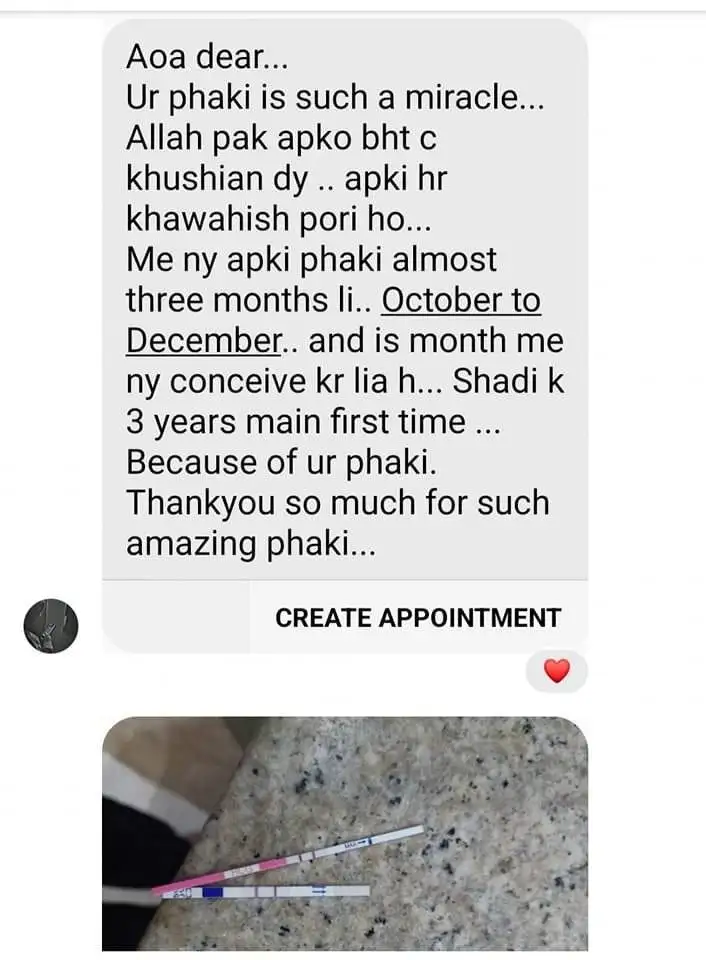This screenshot has width=706, height=960.
Task: Tap the CREATE APPOINTMENT button
Action: click(417, 618)
